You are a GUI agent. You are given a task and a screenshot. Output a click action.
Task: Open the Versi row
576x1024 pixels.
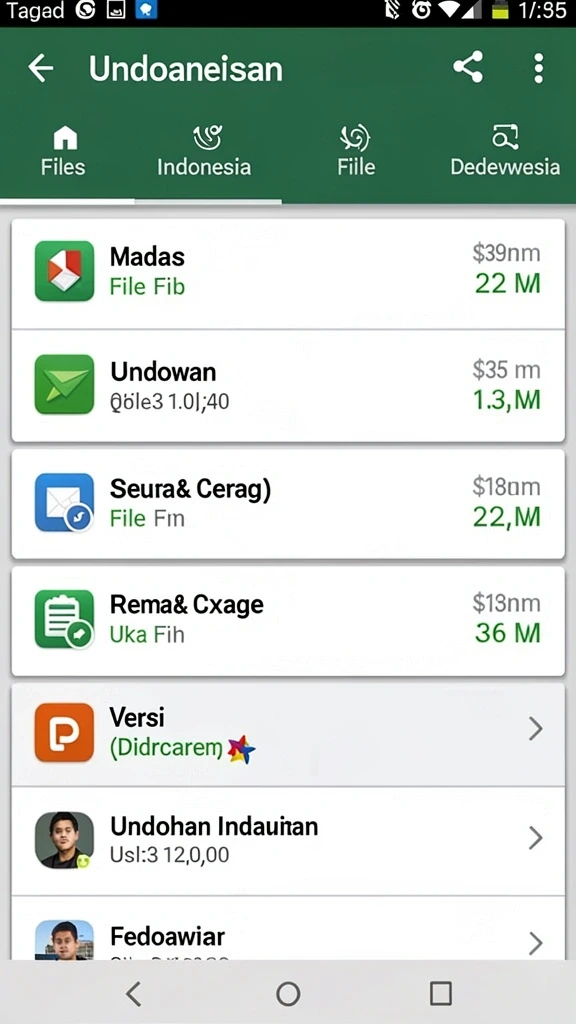tap(288, 734)
